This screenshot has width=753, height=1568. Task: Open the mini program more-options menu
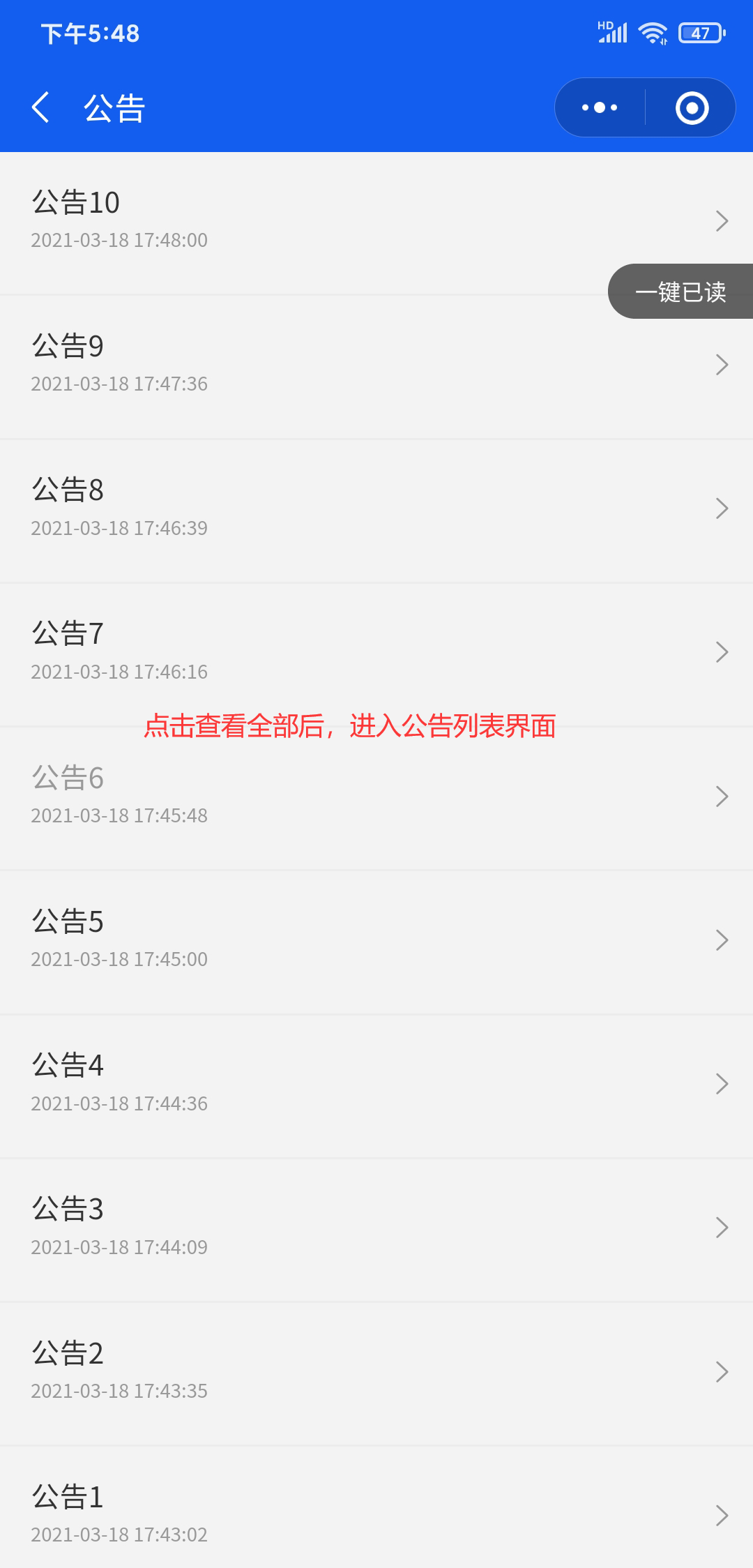(600, 107)
